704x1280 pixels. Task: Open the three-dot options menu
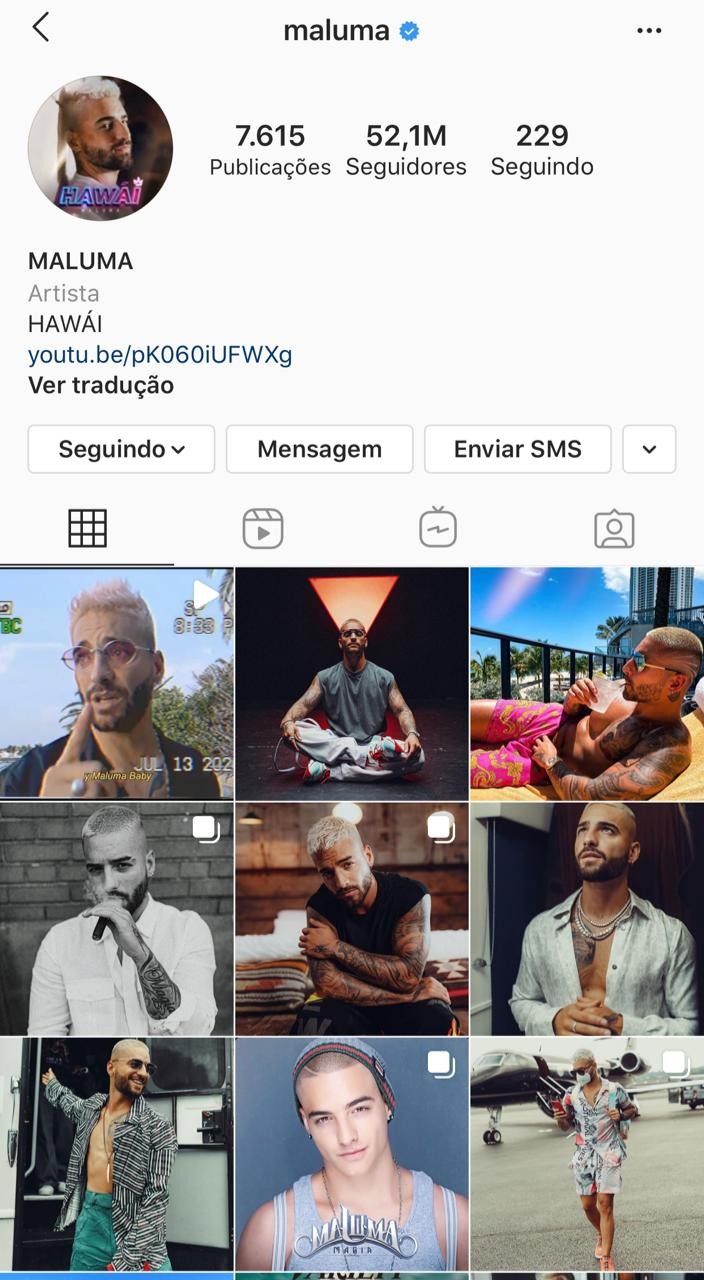click(649, 31)
